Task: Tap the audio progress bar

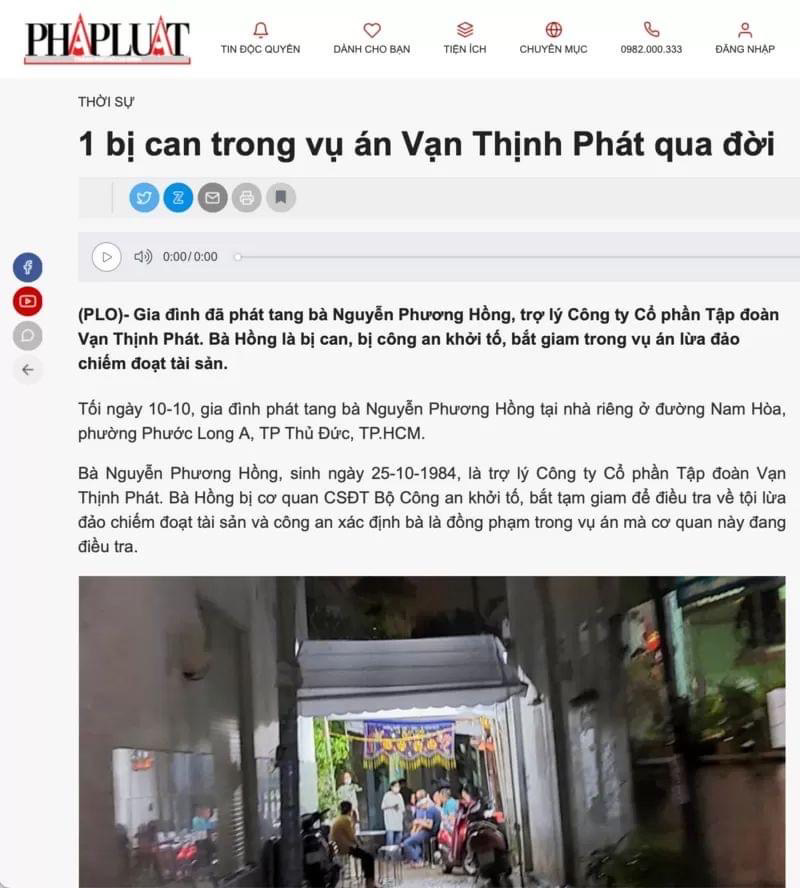Action: 500,257
